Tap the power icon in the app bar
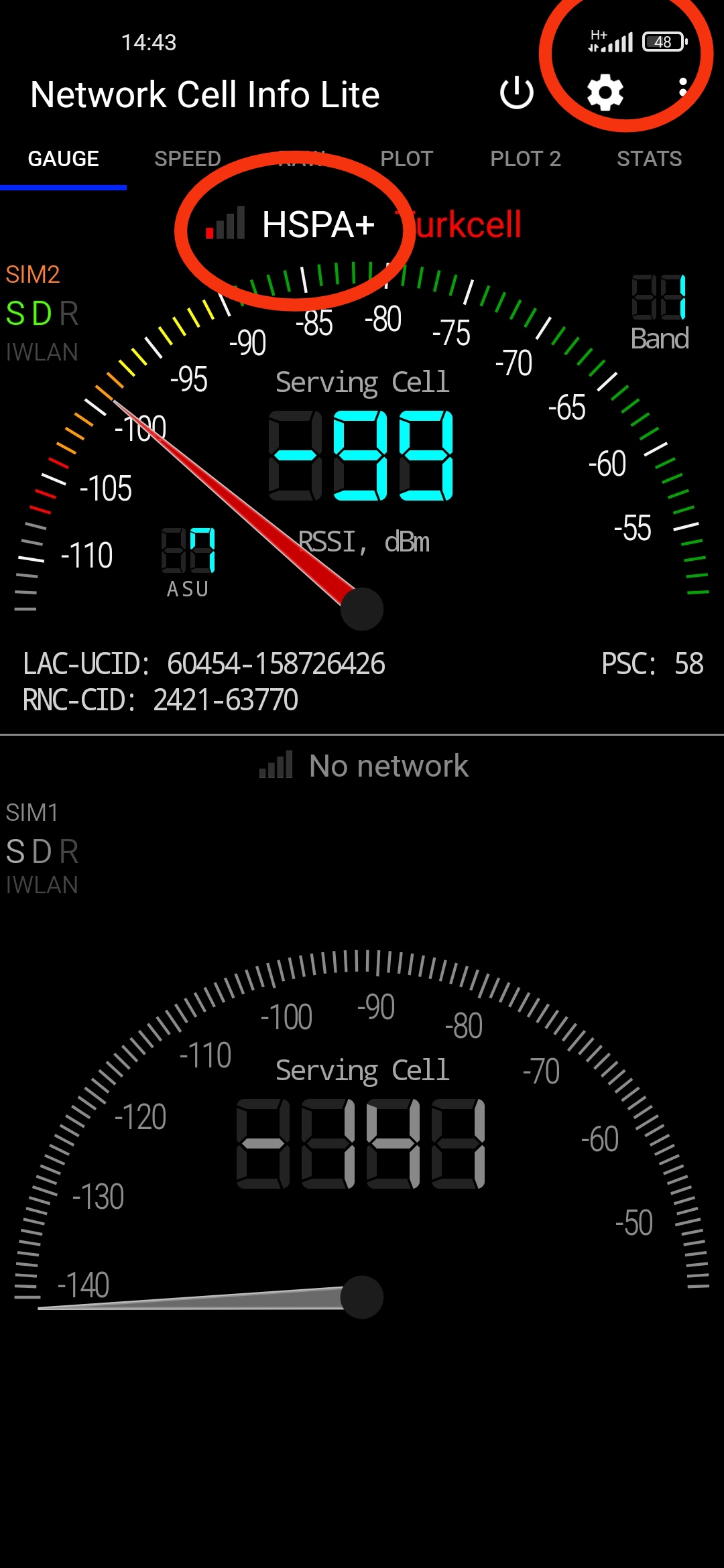 point(517,93)
